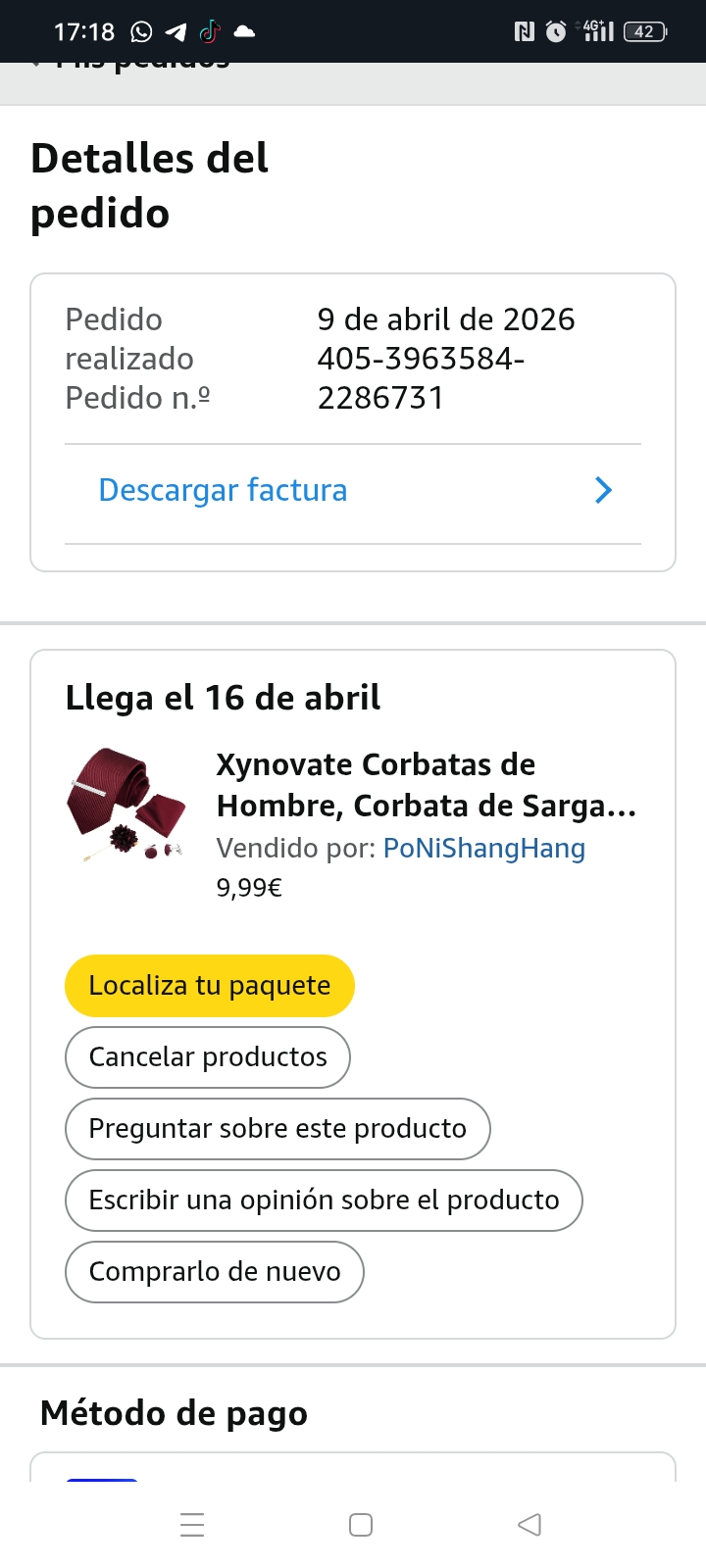The image size is (706, 1568).
Task: Tap Comprarlo de nuevo button
Action: point(214,1272)
